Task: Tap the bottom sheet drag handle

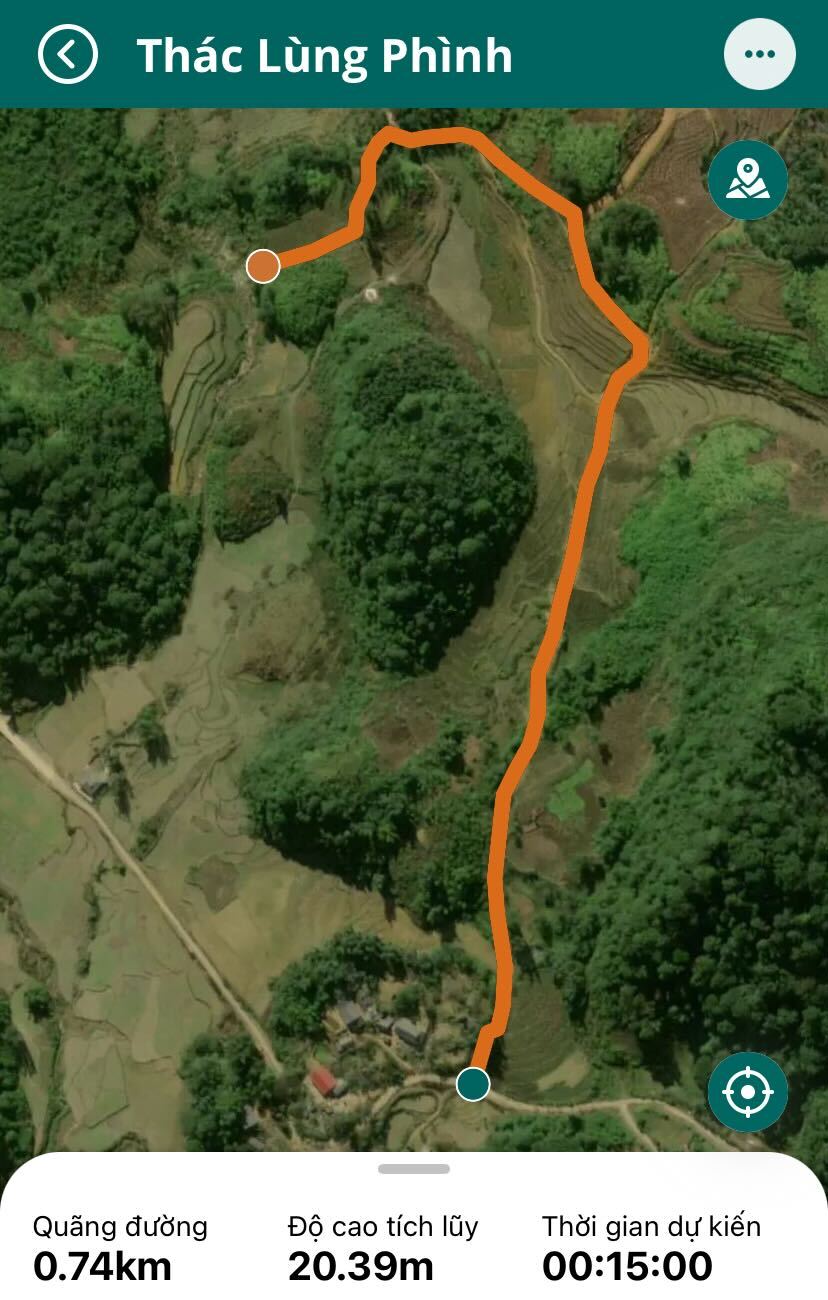Action: coord(413,1168)
